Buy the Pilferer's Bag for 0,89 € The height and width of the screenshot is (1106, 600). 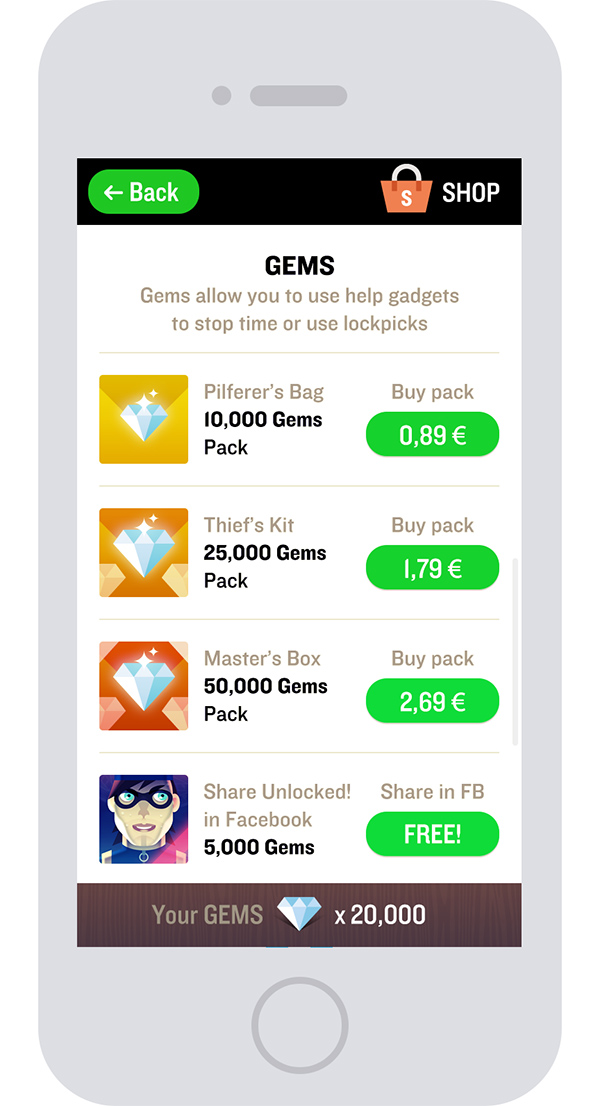coord(432,434)
